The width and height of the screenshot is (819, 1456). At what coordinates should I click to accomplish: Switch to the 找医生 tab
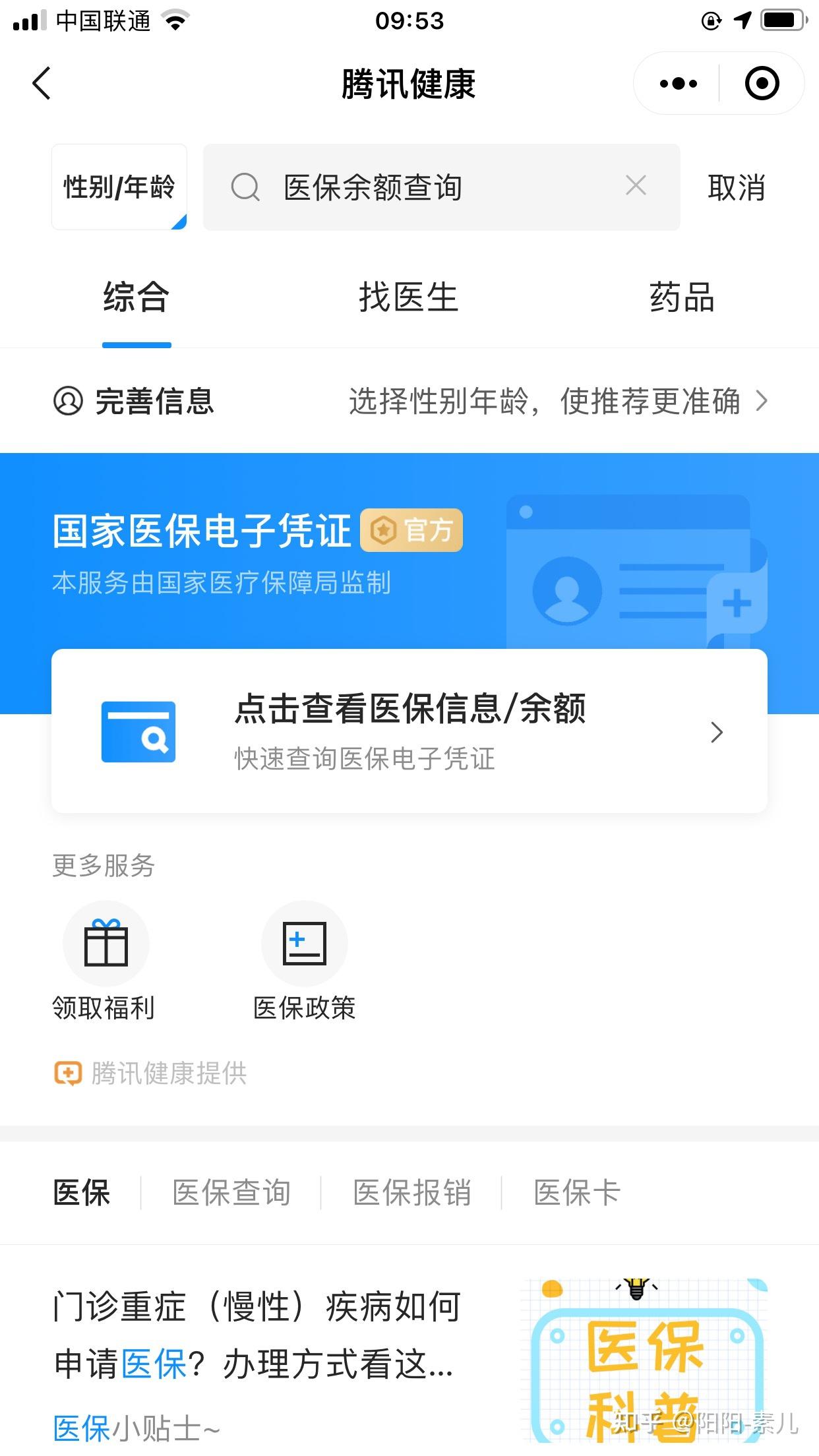(x=408, y=297)
